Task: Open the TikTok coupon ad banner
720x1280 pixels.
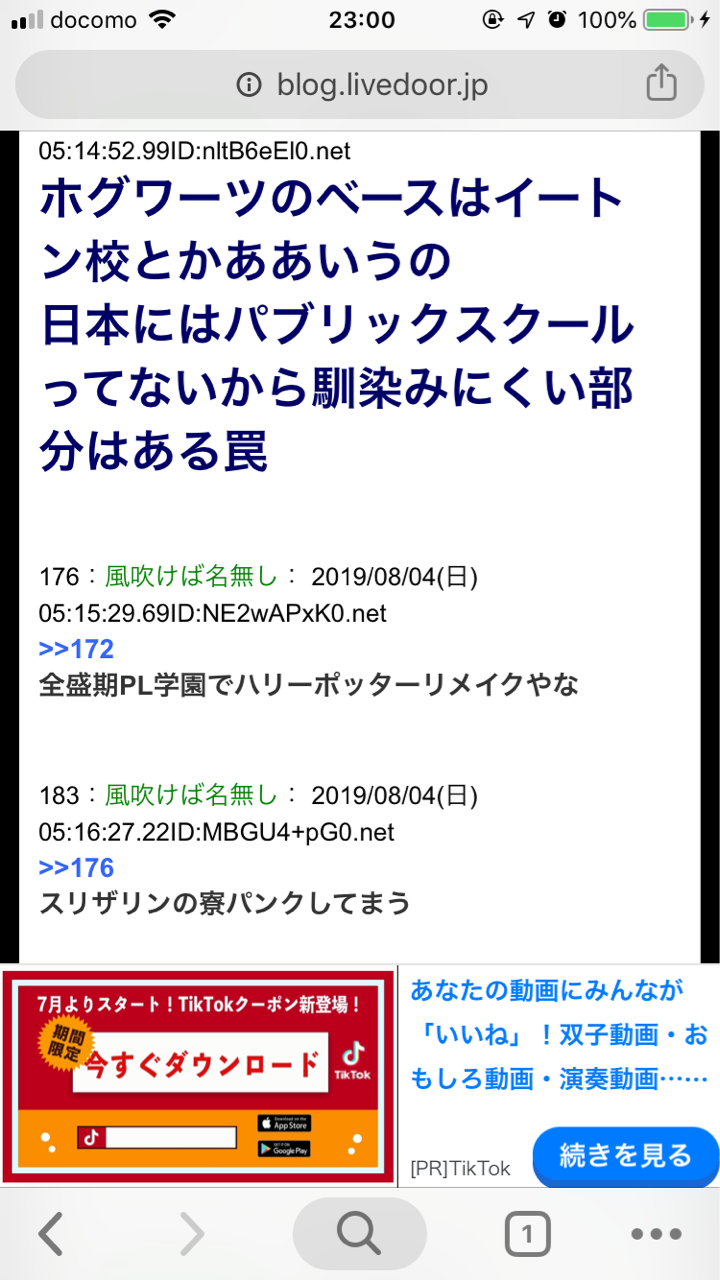Action: click(198, 1074)
